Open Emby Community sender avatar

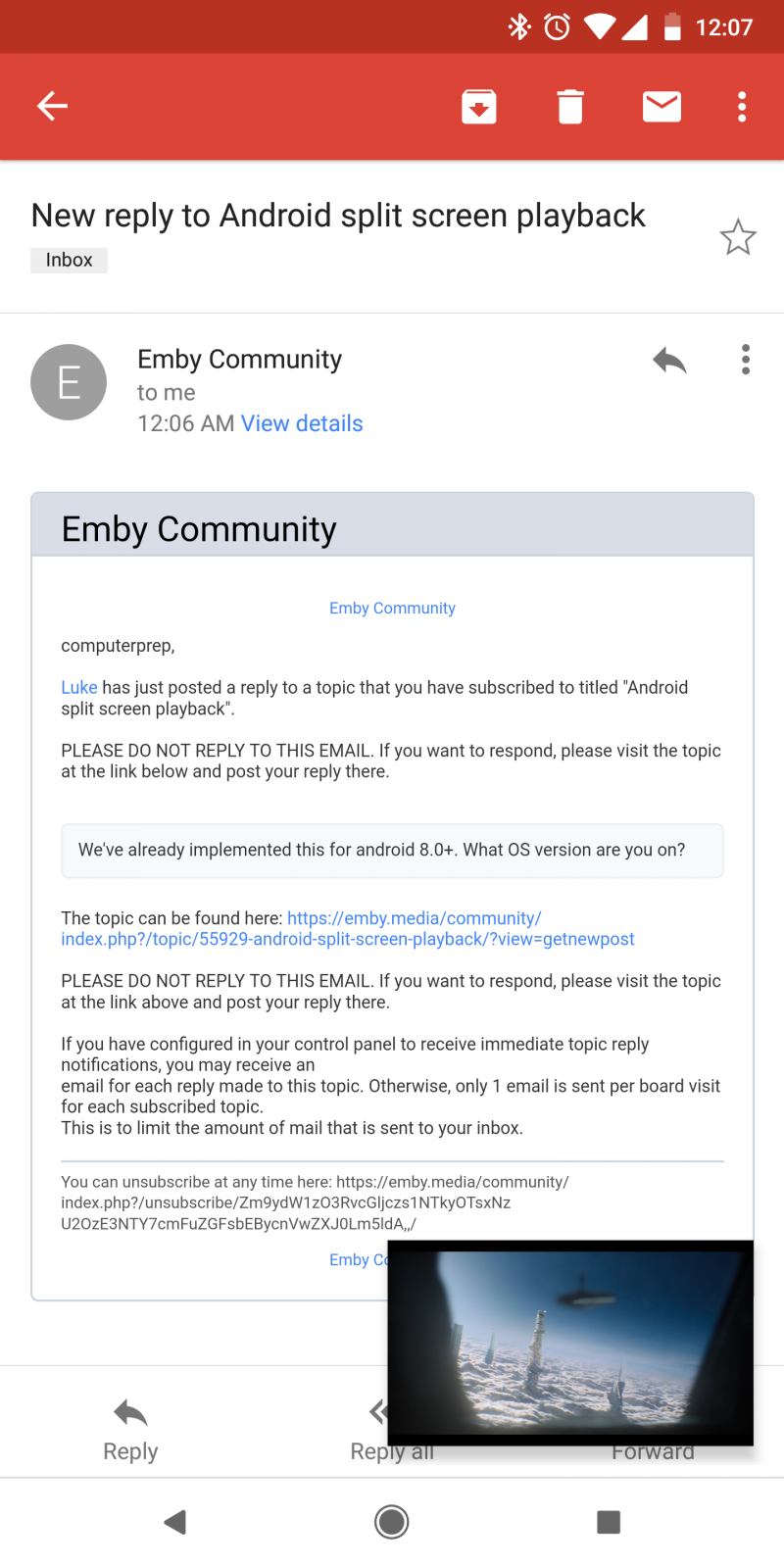click(69, 382)
